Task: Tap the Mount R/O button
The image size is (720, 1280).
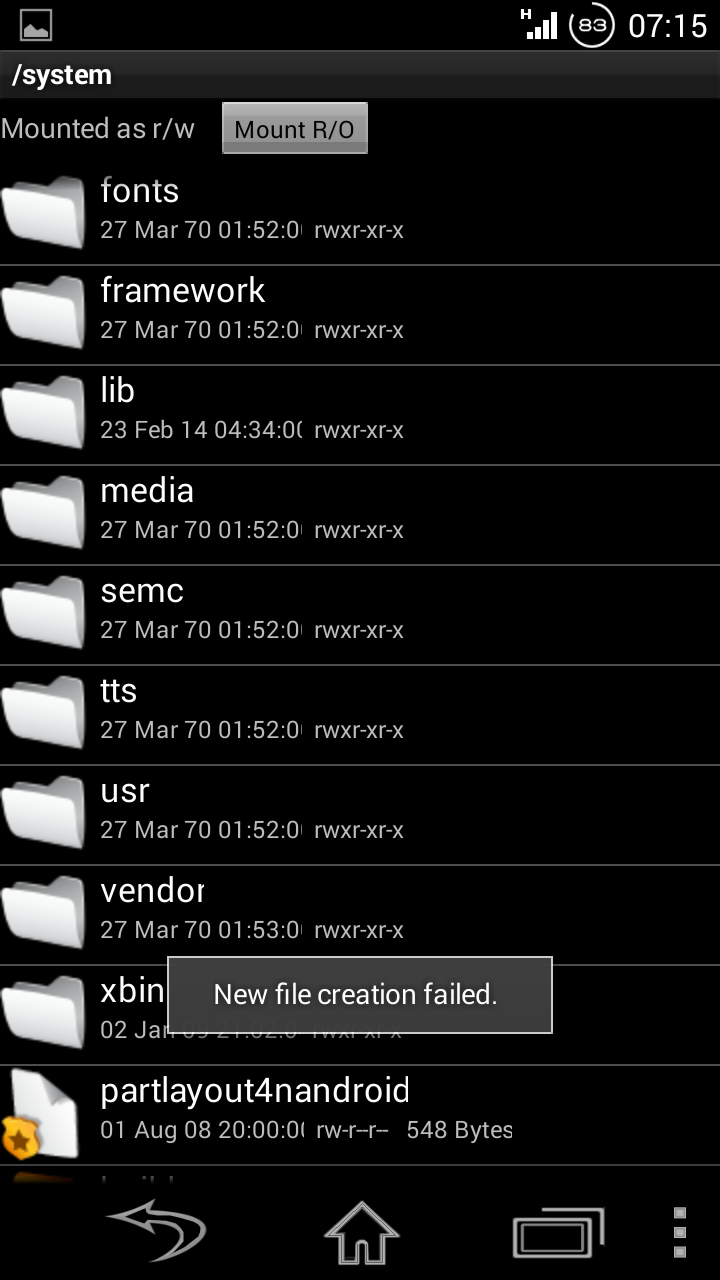Action: tap(294, 129)
